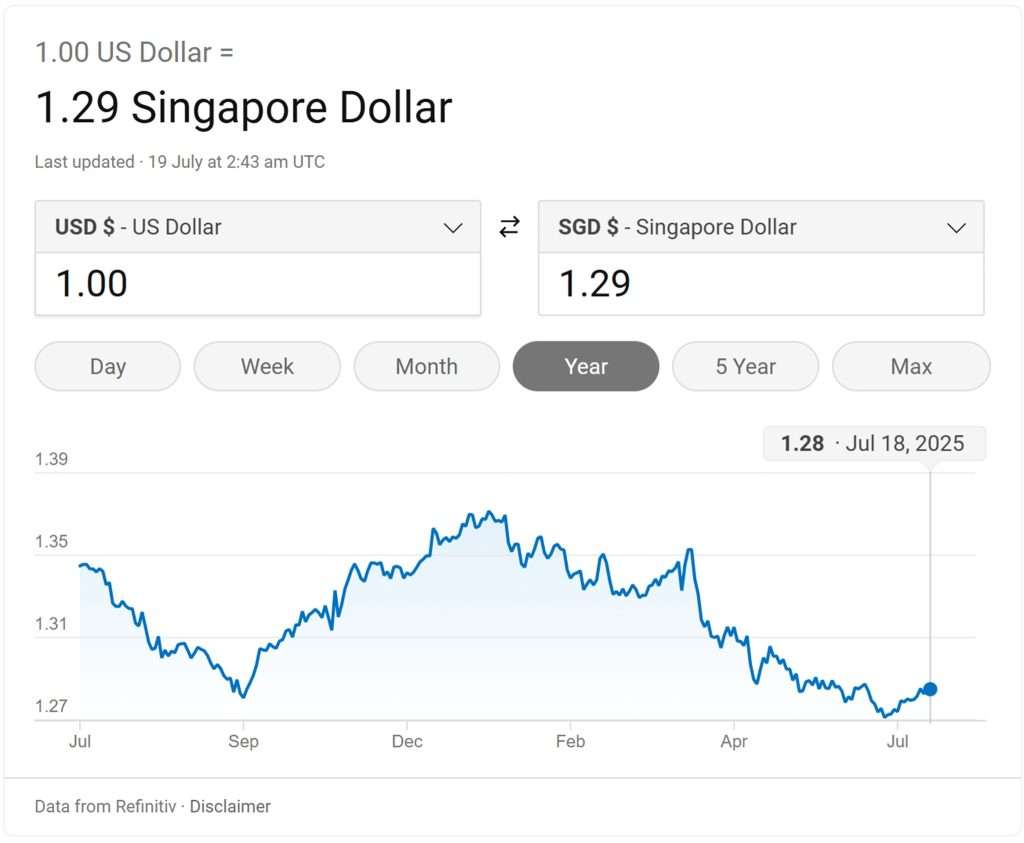Show the 5 Year chart
This screenshot has width=1024, height=843.
tap(745, 366)
